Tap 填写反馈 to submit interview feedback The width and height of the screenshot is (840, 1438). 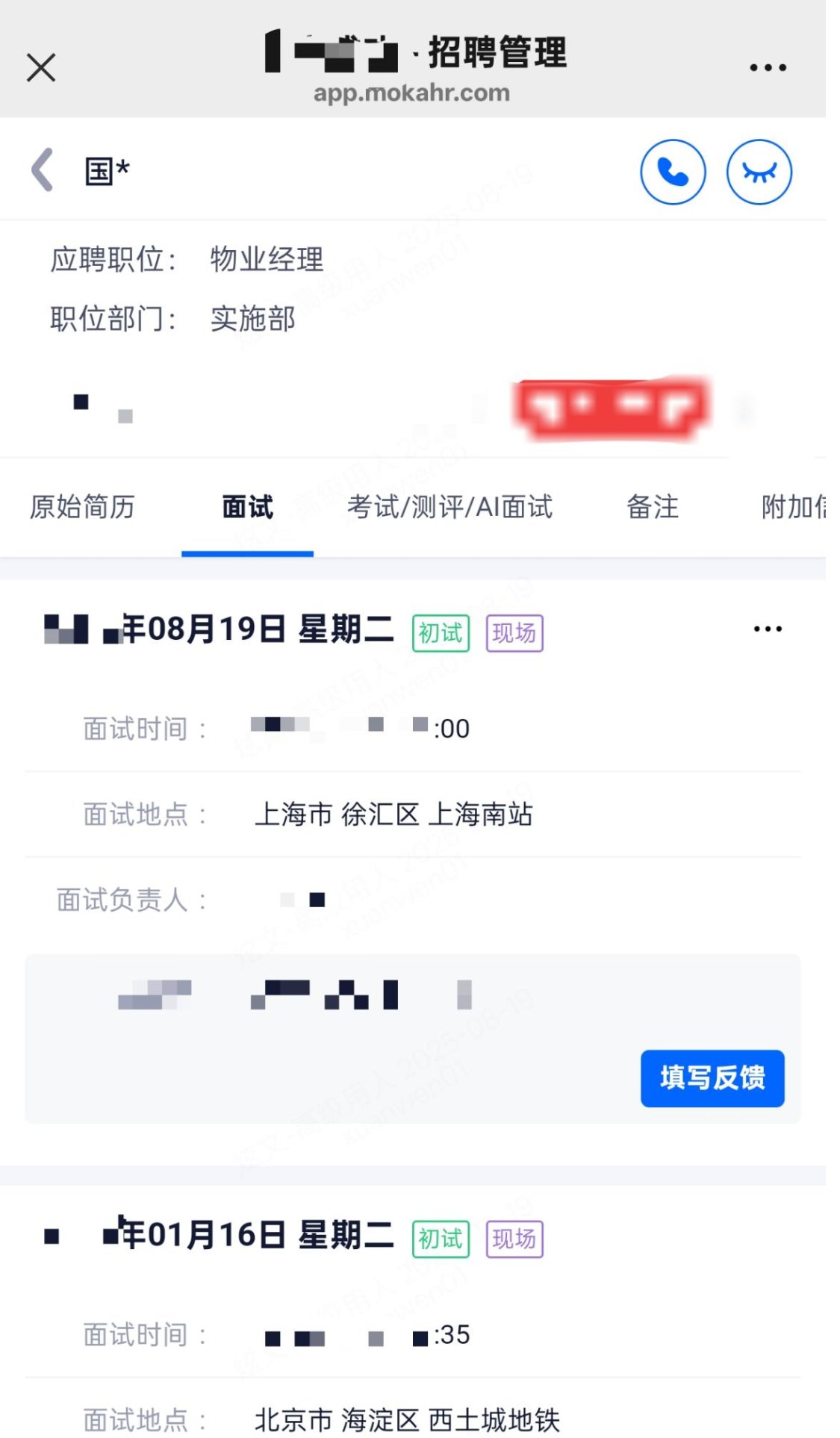[x=712, y=1078]
